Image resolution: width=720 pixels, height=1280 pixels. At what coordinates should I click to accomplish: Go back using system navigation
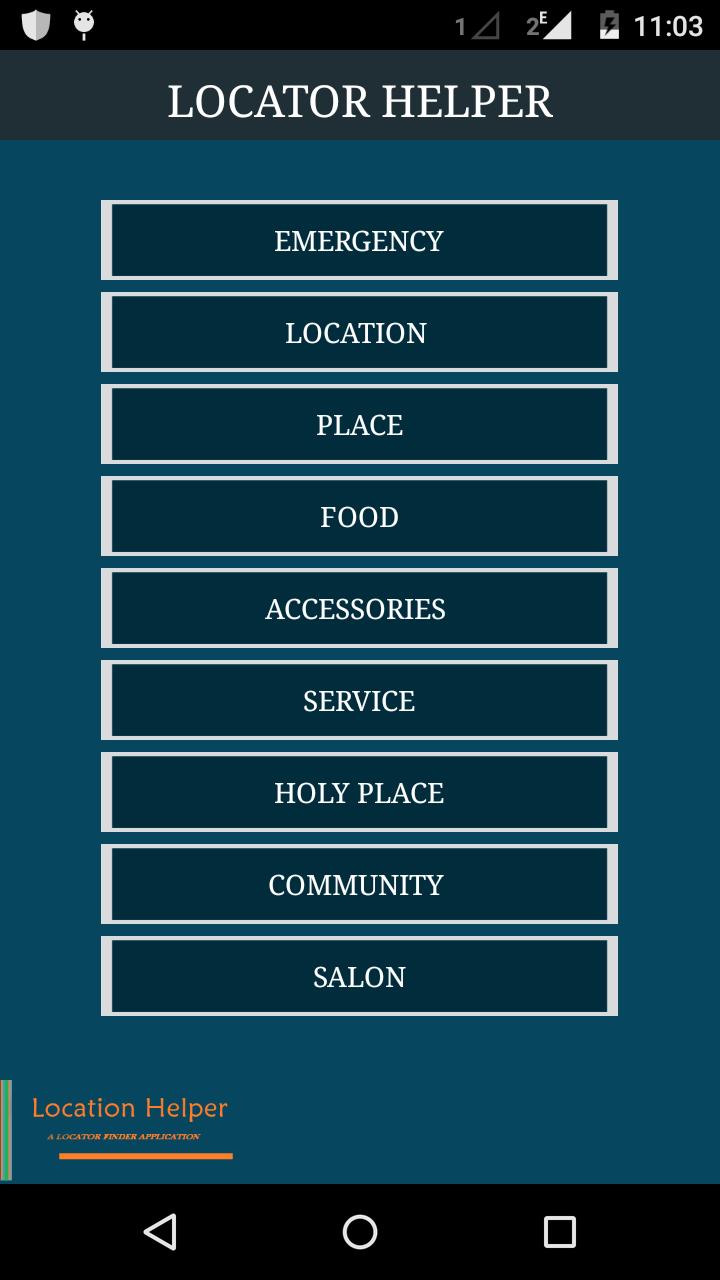[160, 1232]
